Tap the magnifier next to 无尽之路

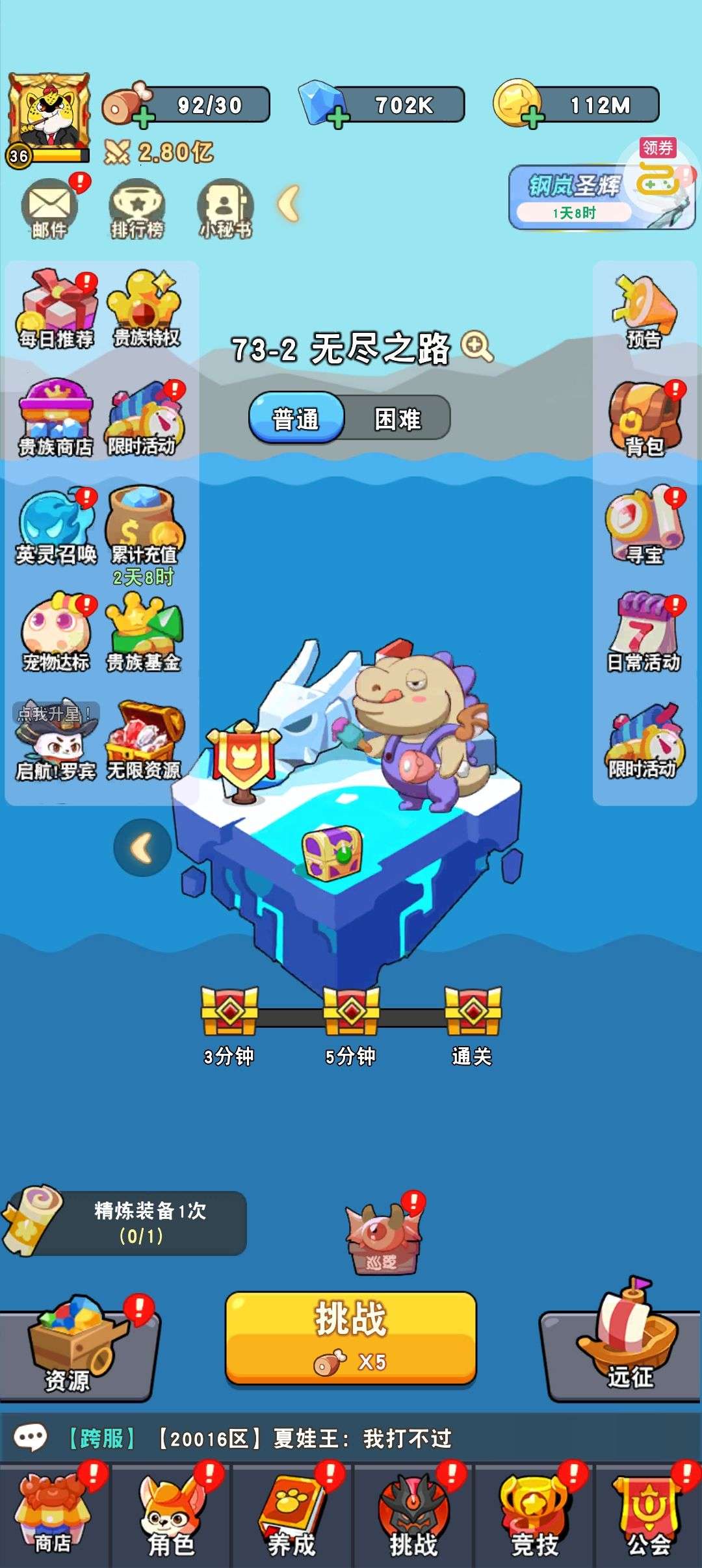point(477,346)
